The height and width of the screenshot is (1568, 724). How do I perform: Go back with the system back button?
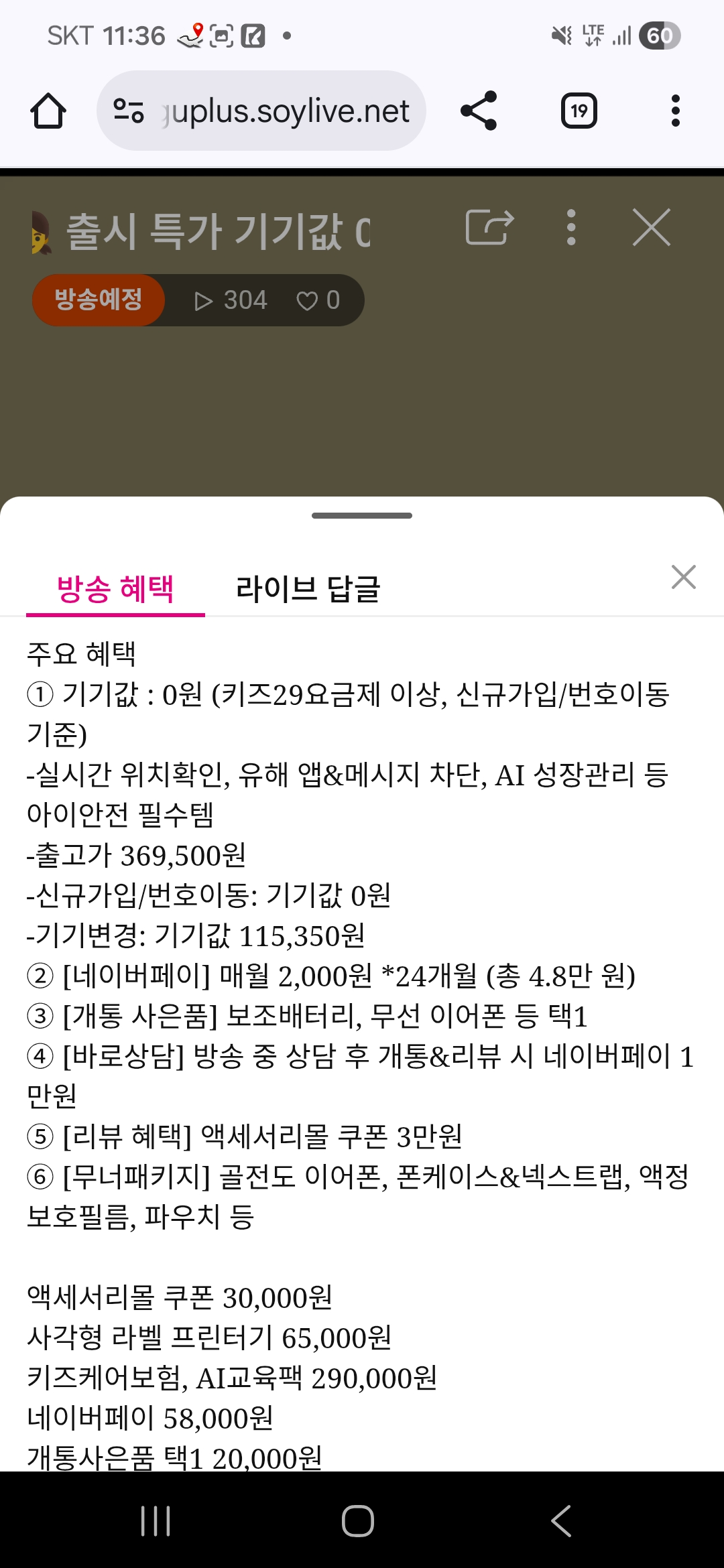pos(561,1520)
